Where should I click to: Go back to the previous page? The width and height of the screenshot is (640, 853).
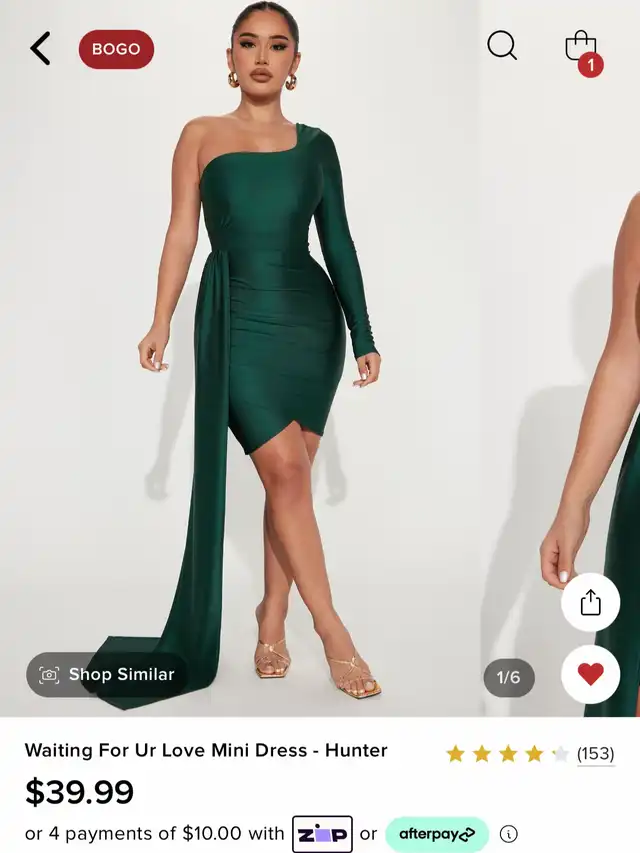click(x=40, y=48)
